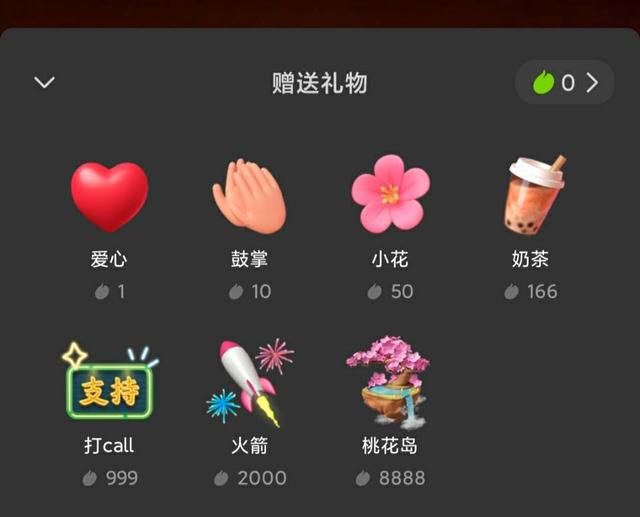Collapse the gift panel with the down chevron
This screenshot has width=640, height=517.
pos(44,82)
